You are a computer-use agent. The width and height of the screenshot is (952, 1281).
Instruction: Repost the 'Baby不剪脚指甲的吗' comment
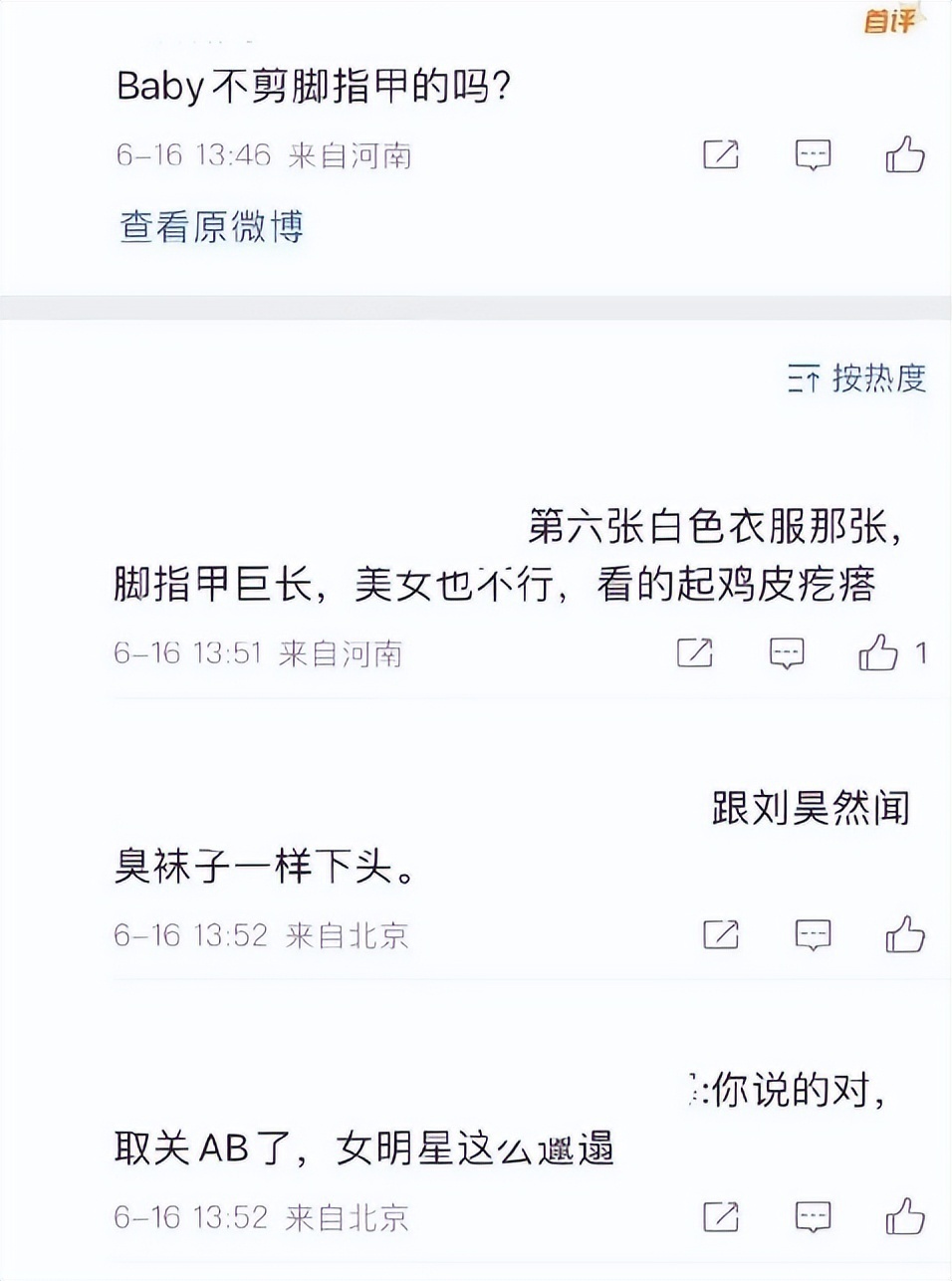pos(720,155)
